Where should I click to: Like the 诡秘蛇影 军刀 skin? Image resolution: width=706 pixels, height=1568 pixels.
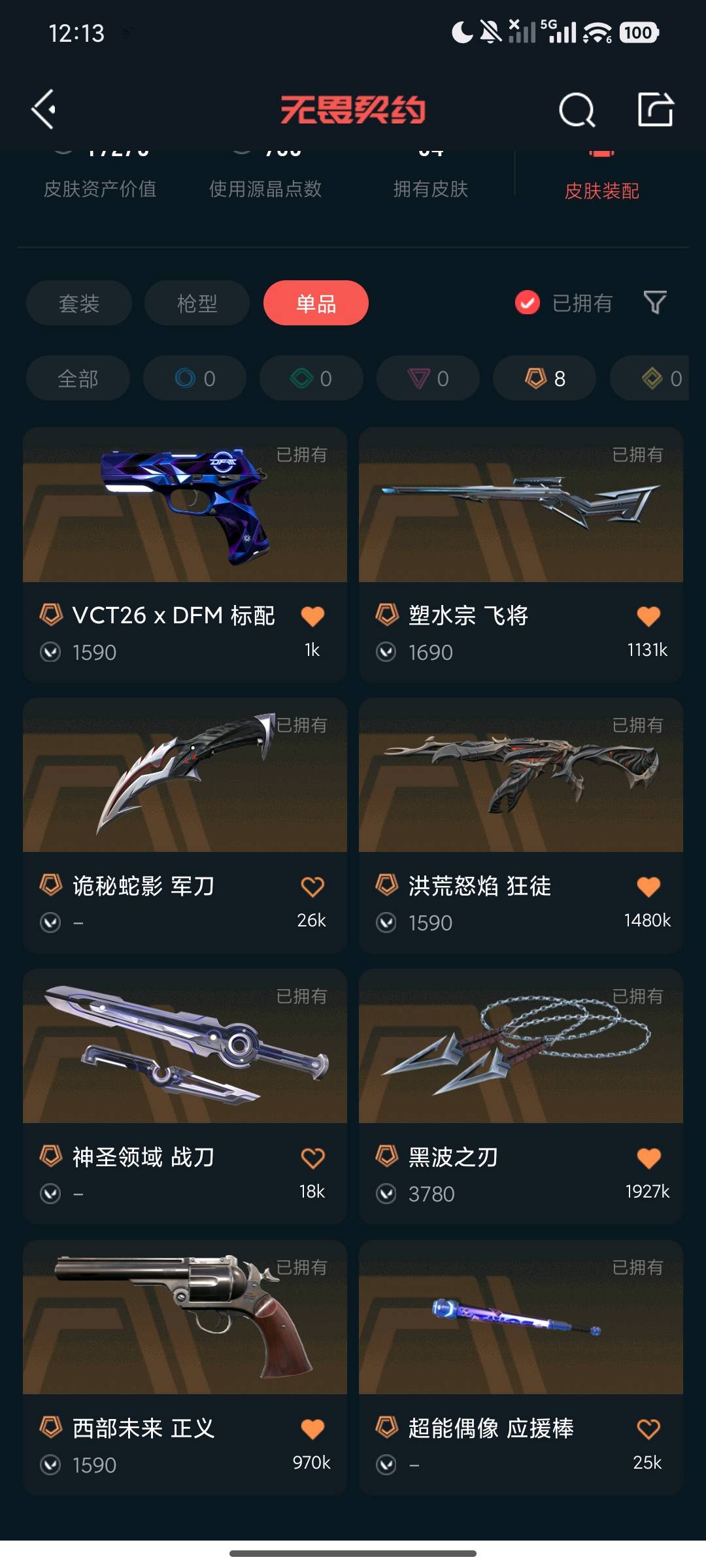[312, 887]
